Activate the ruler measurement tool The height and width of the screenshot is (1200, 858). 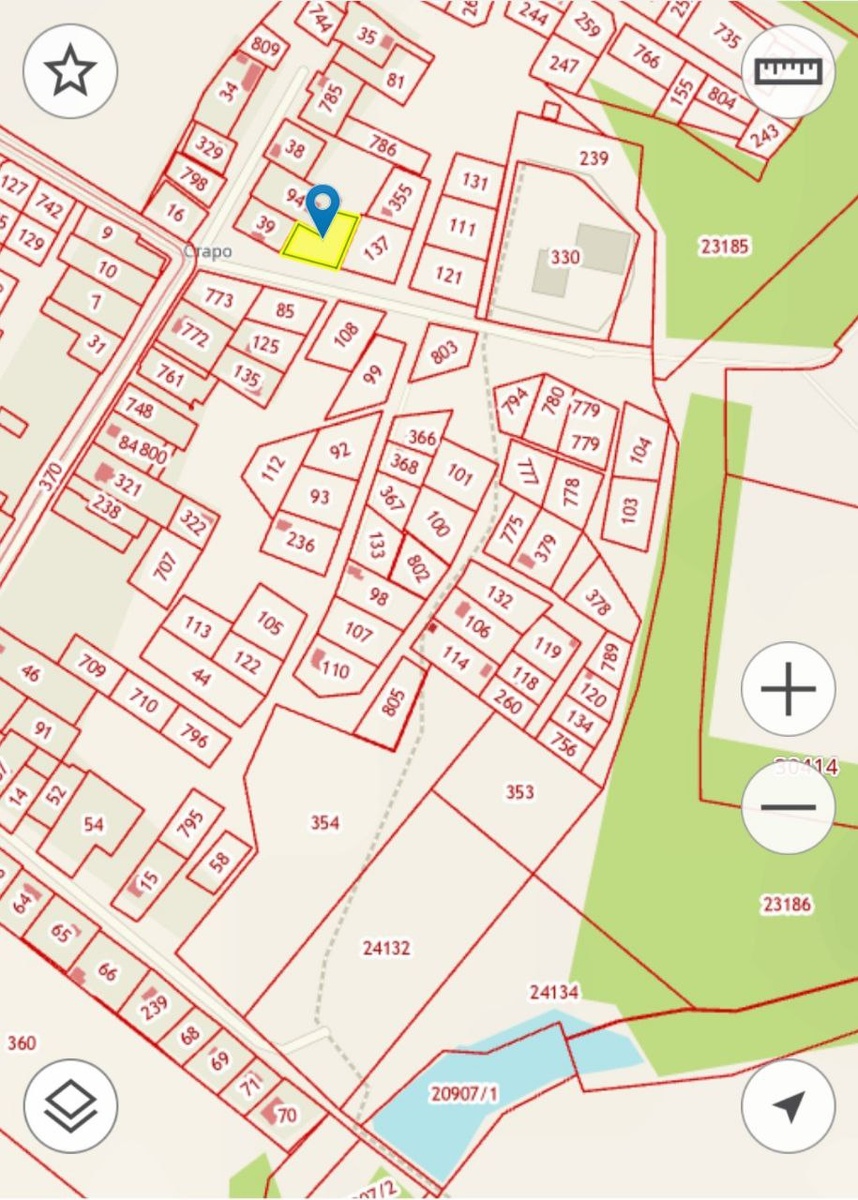788,71
